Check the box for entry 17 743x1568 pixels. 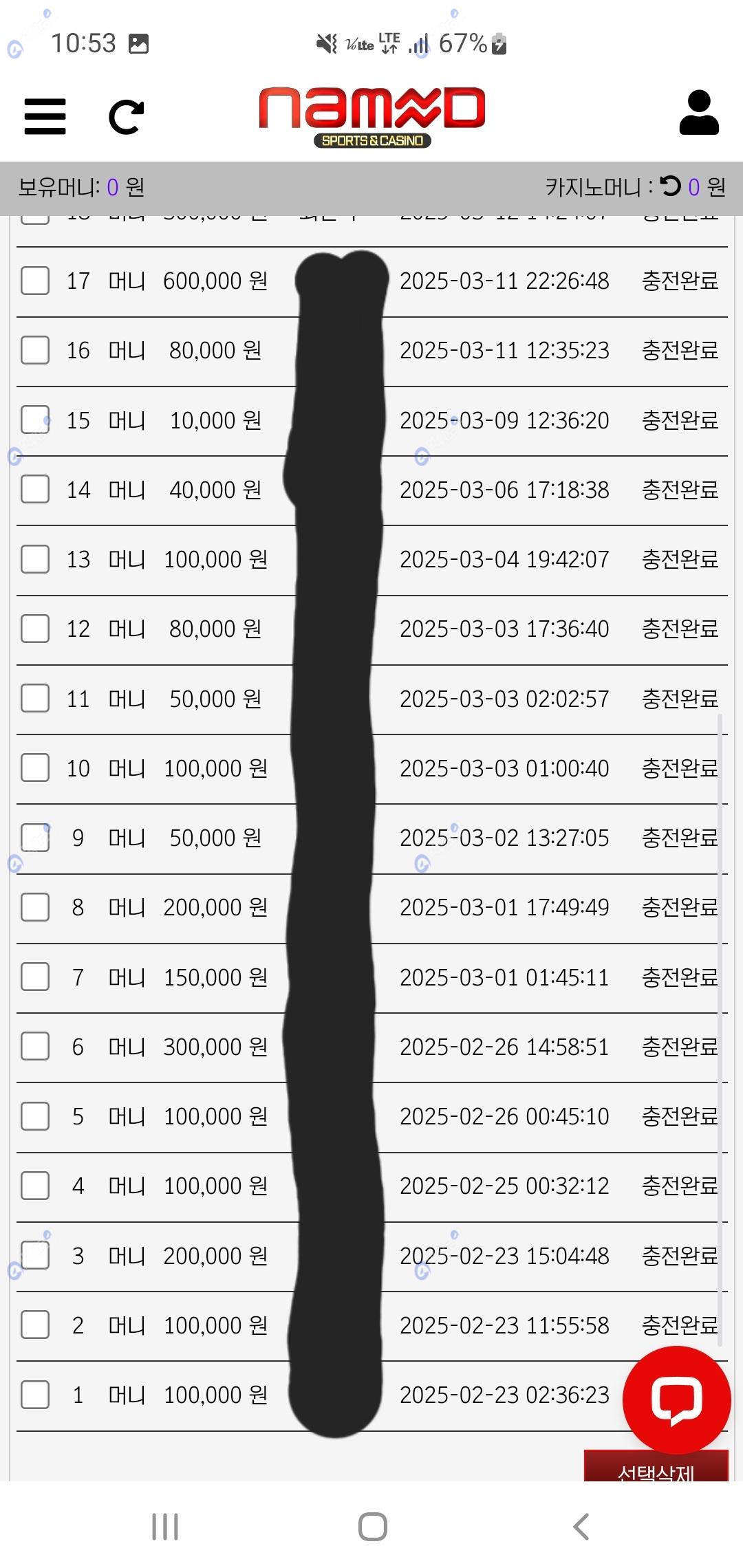35,281
